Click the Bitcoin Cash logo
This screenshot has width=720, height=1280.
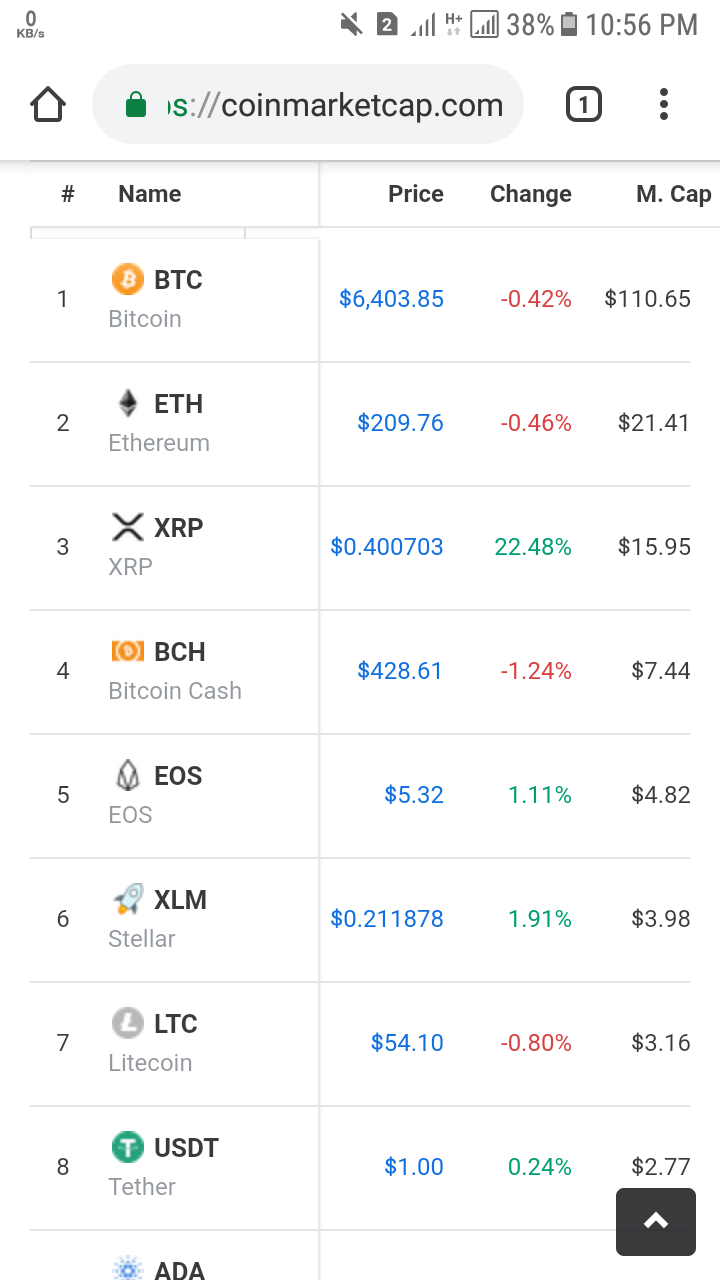tap(126, 651)
